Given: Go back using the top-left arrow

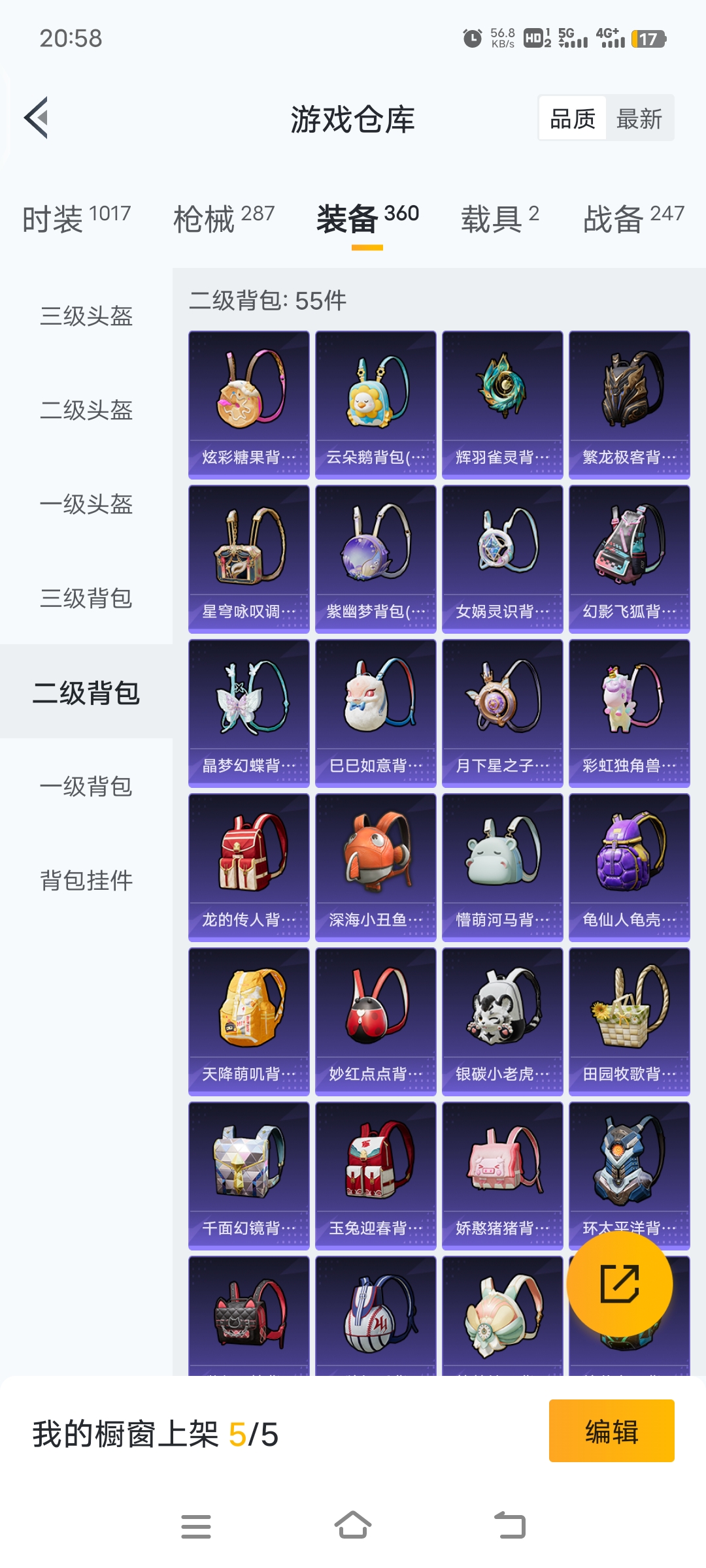Looking at the screenshot, I should click(36, 118).
